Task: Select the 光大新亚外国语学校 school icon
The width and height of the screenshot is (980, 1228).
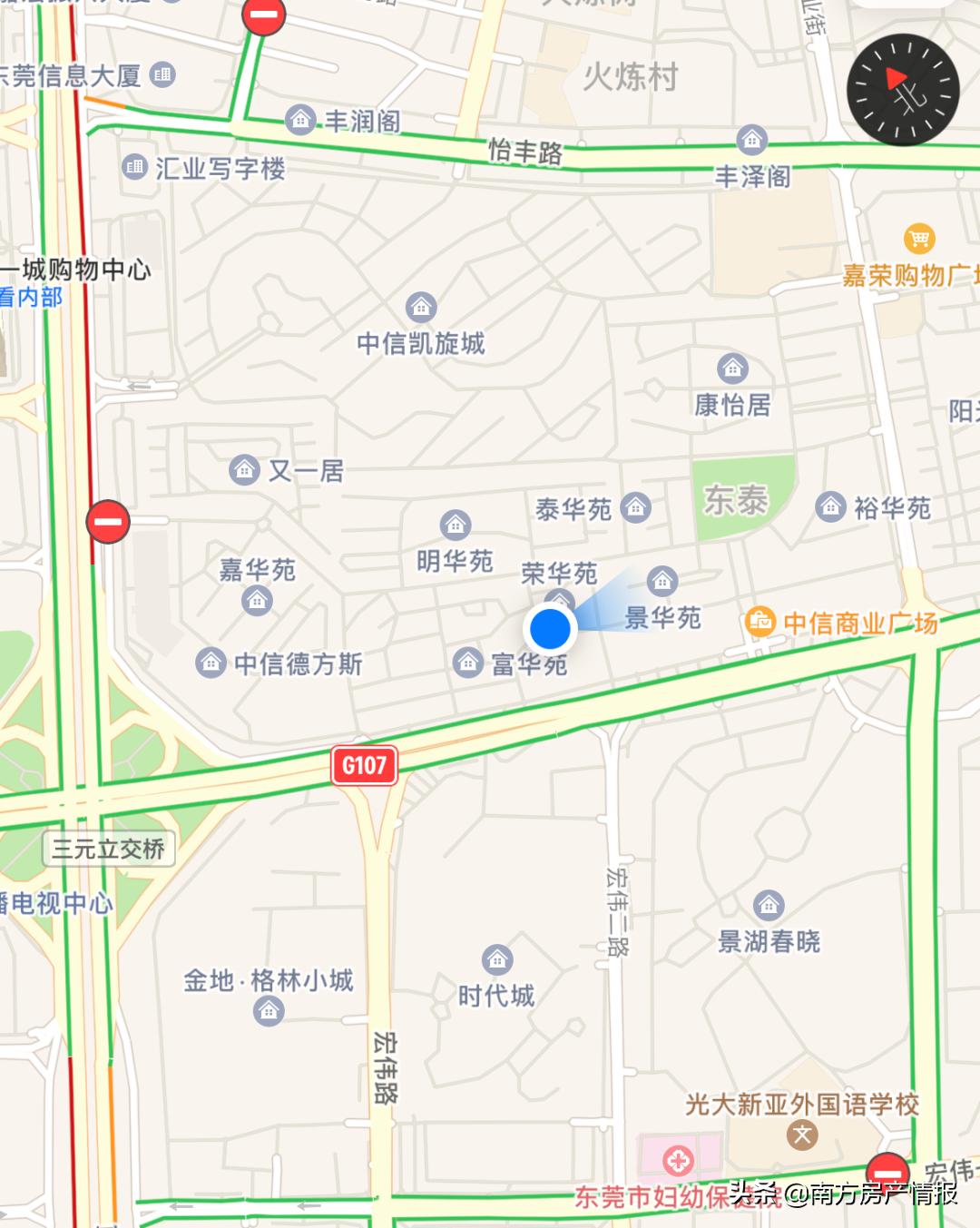Action: pyautogui.click(x=804, y=1134)
